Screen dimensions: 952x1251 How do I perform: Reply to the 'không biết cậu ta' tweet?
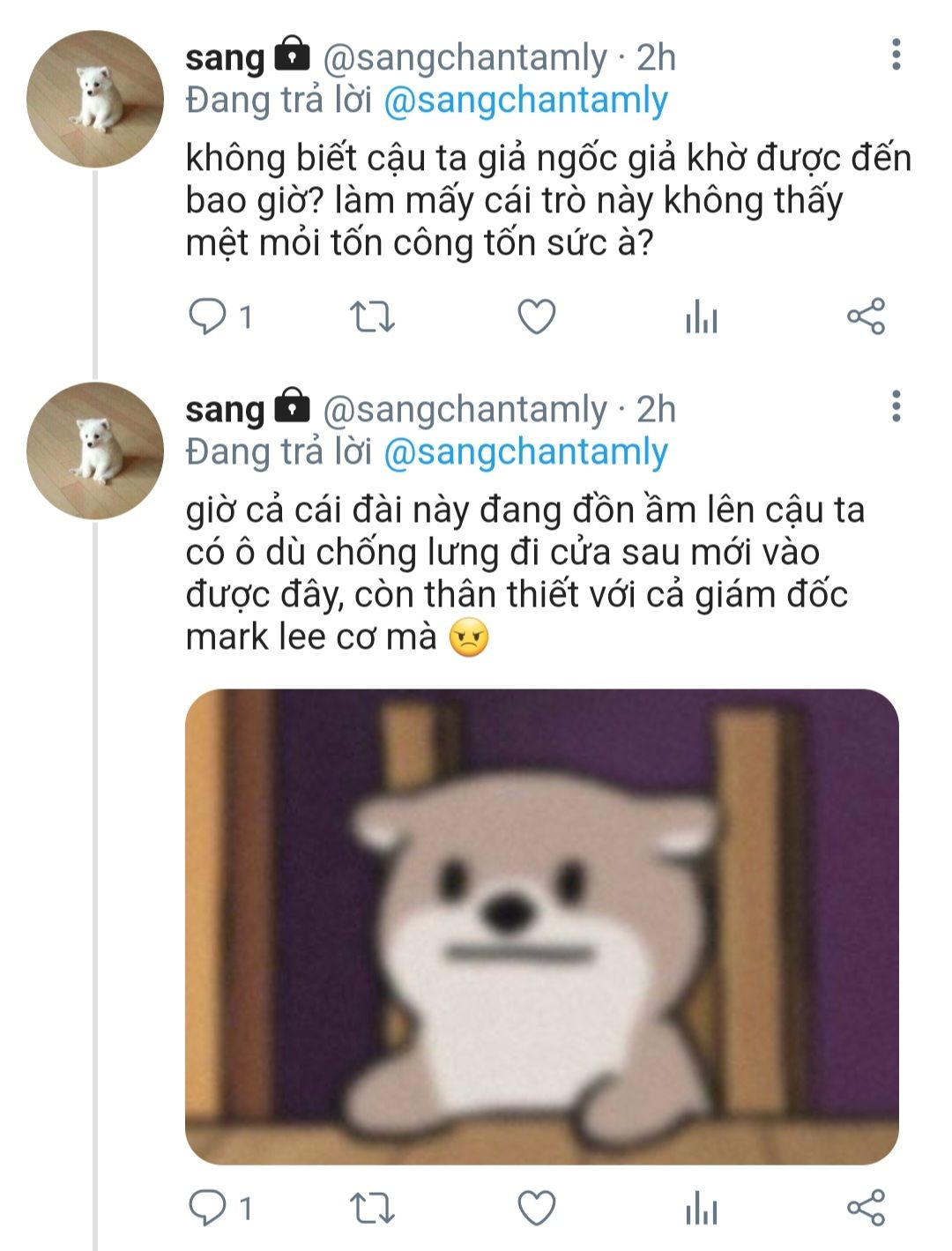208,316
